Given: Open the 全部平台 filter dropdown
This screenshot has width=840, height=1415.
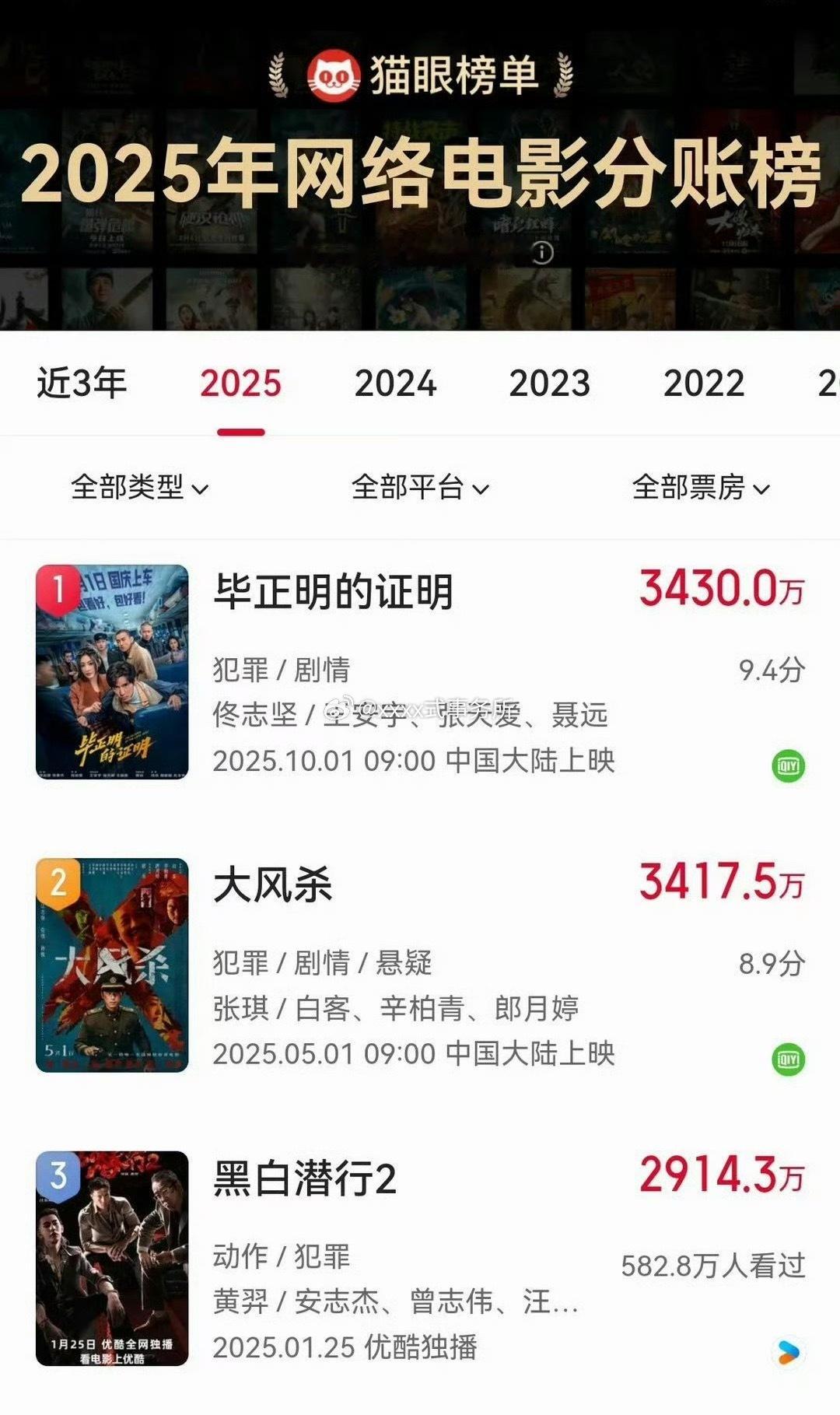Looking at the screenshot, I should pos(420,490).
